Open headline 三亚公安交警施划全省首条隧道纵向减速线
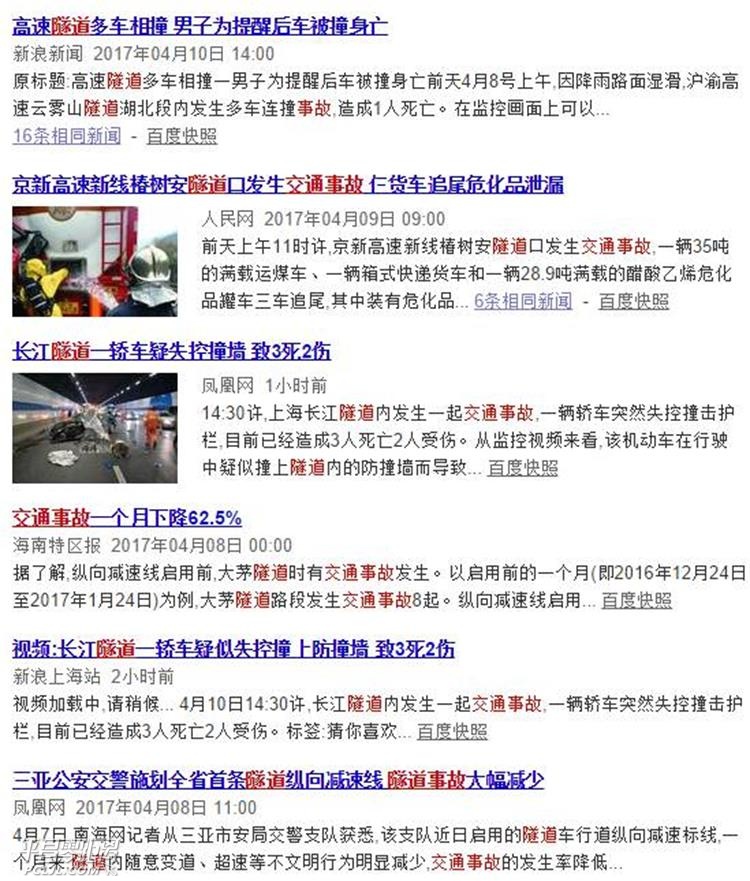 coord(278,780)
